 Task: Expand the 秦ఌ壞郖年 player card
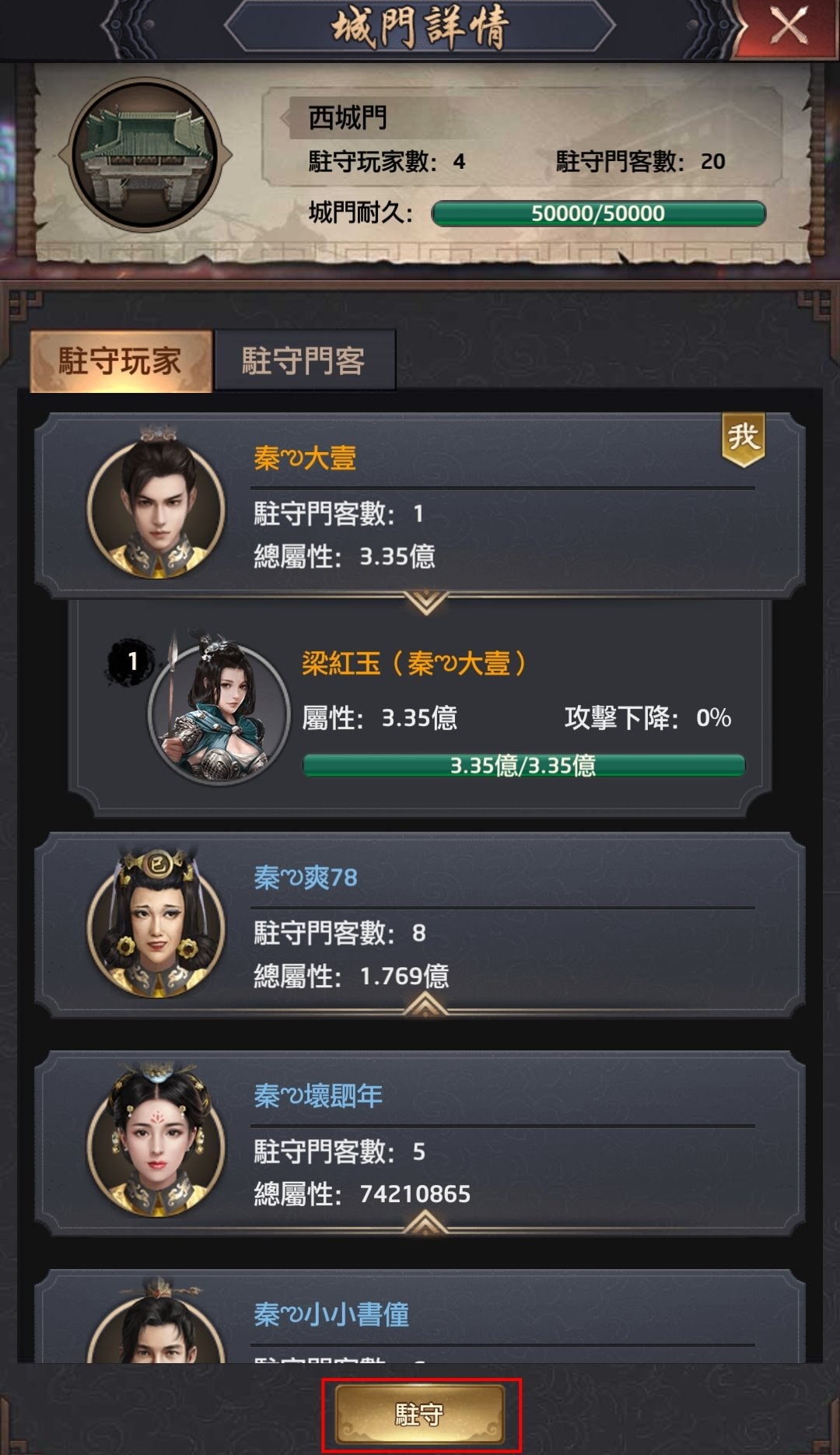[x=425, y=1225]
